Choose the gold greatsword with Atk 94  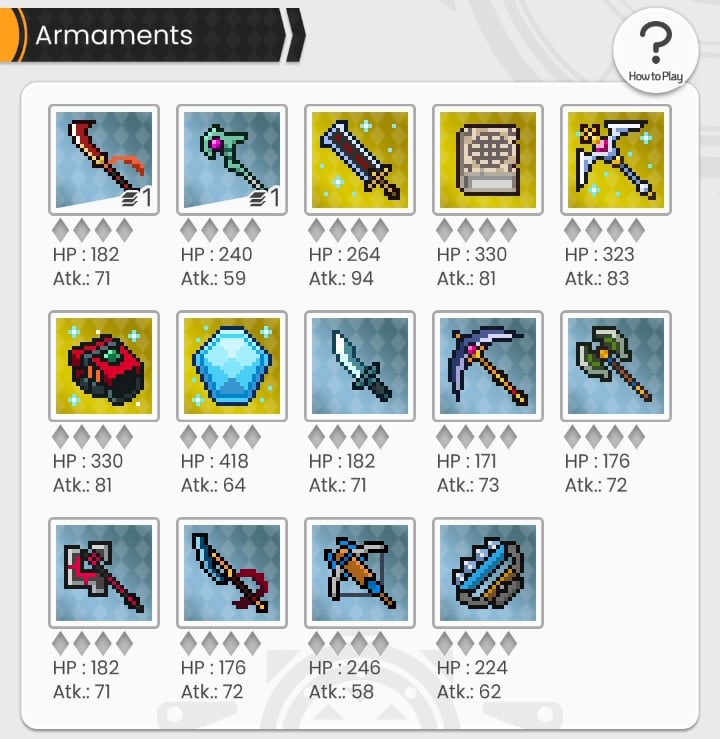[360, 160]
